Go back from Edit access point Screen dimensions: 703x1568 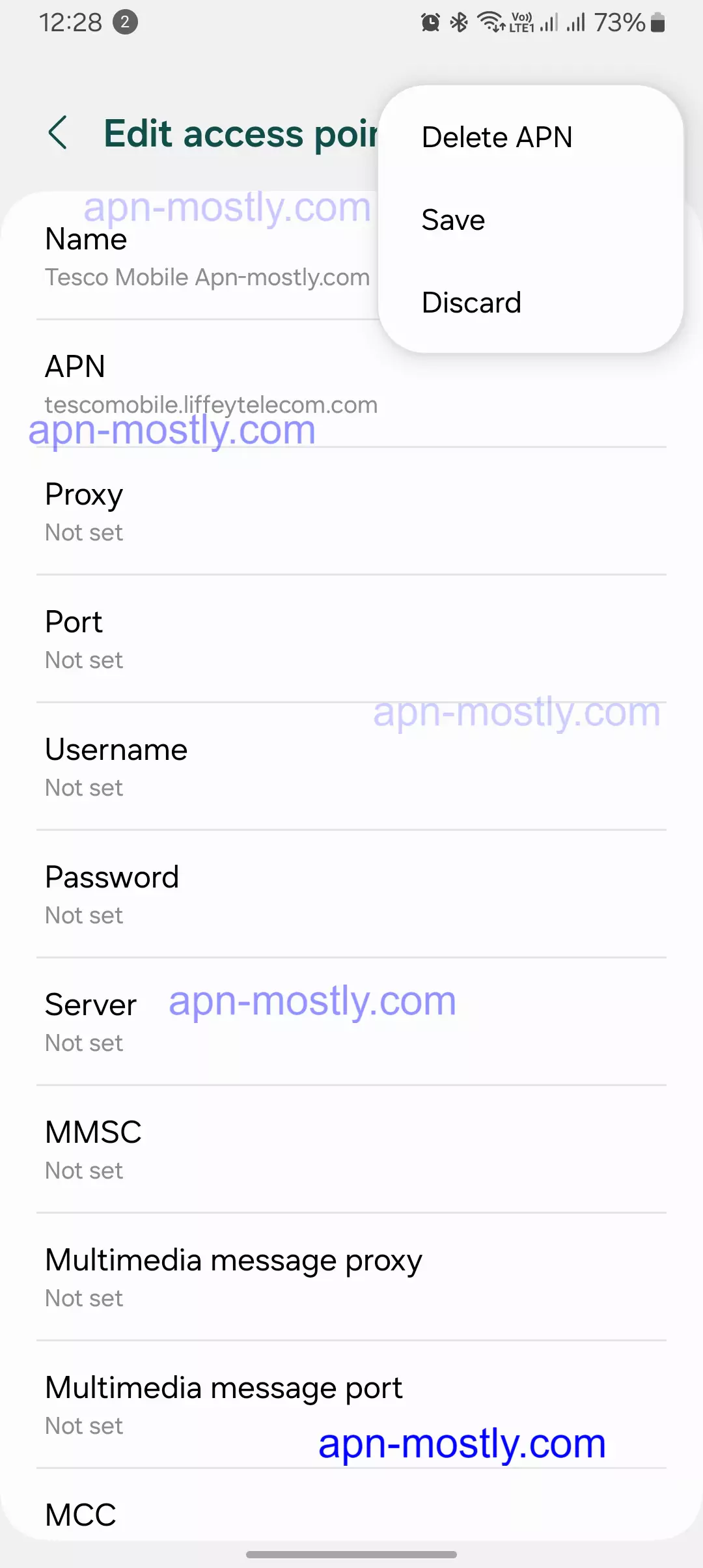tap(58, 133)
